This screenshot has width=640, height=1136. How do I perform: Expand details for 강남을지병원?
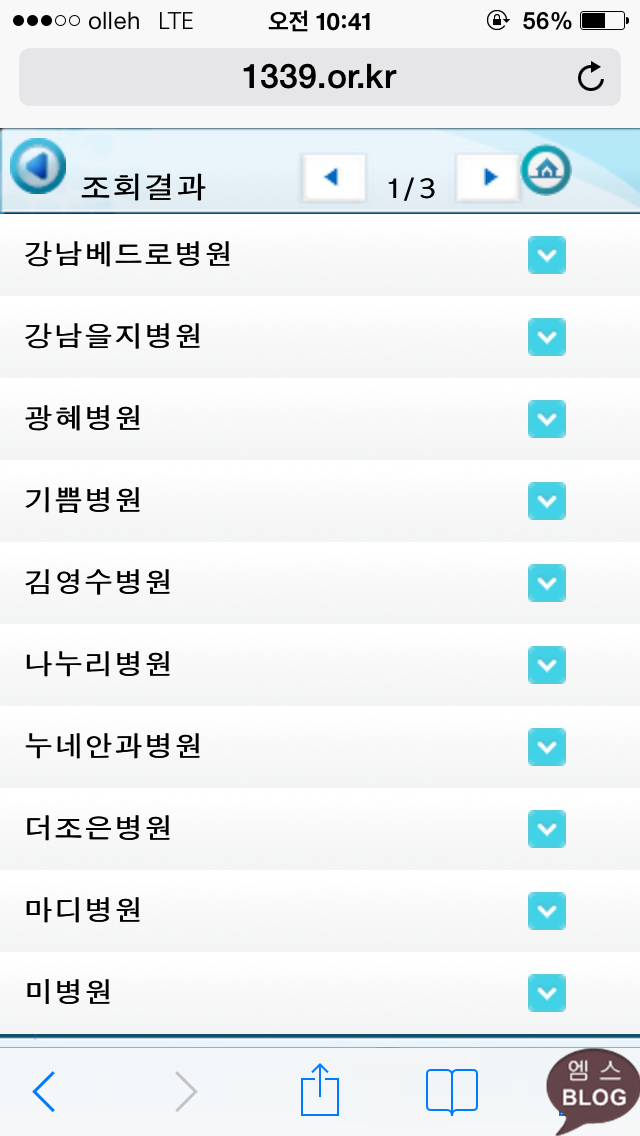pyautogui.click(x=547, y=337)
